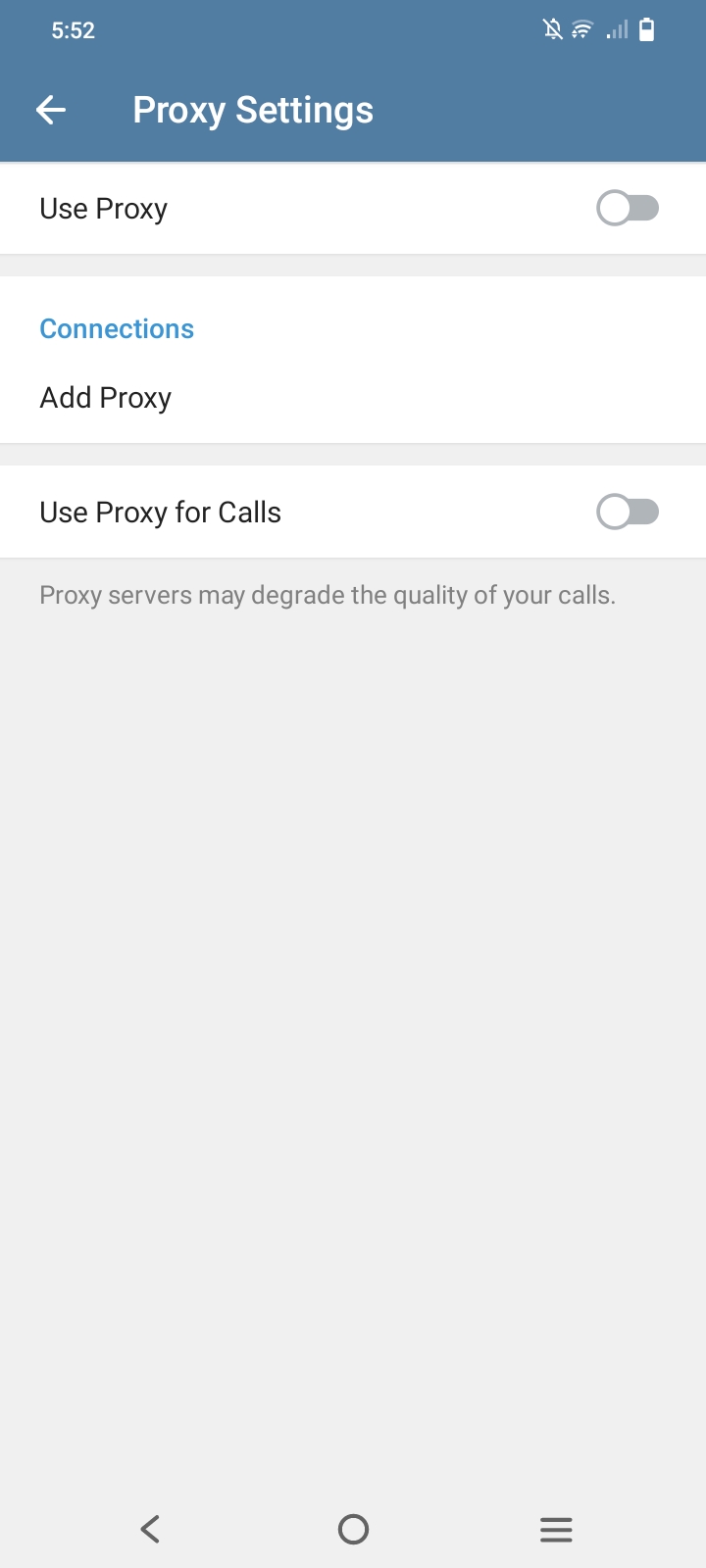Open Add Proxy
706x1568 pixels.
[x=106, y=398]
